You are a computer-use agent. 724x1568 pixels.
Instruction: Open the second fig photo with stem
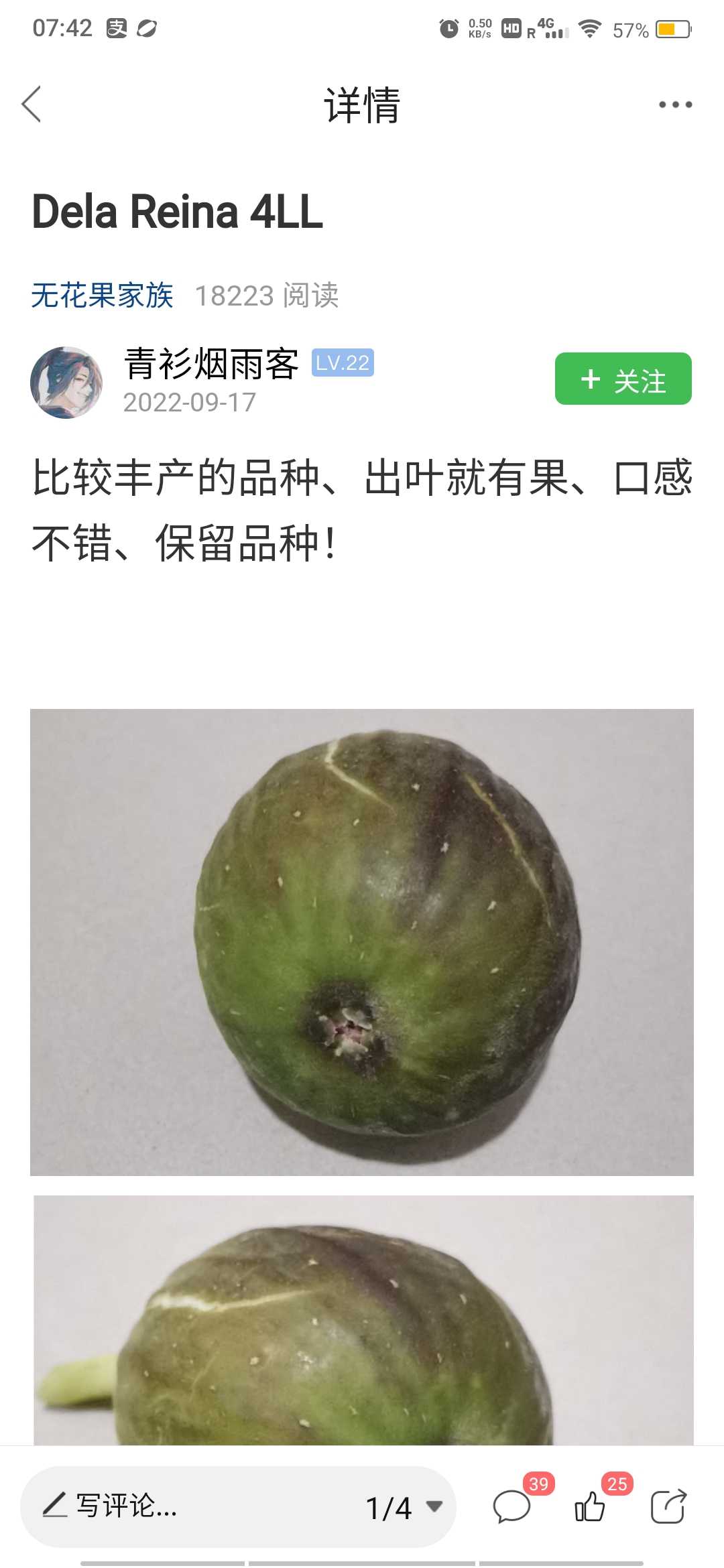coord(364,1320)
